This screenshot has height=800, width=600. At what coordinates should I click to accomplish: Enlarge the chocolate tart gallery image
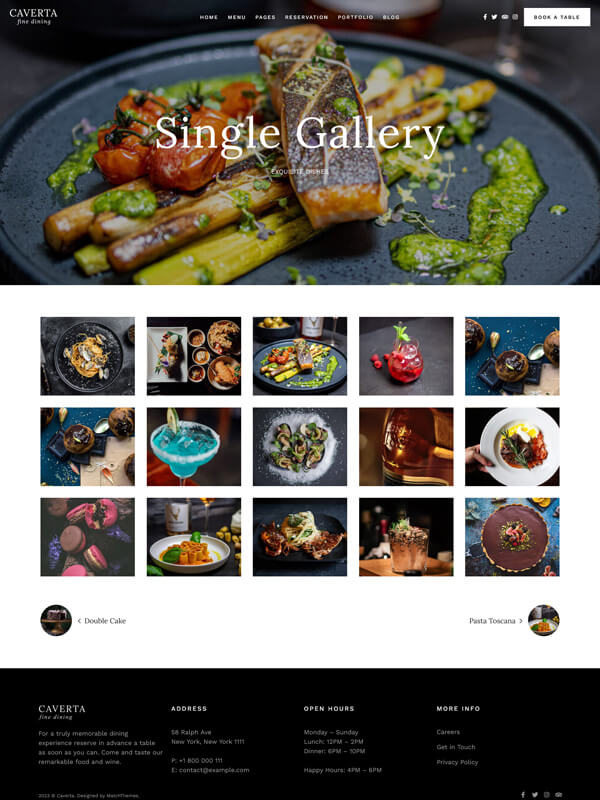coord(512,537)
